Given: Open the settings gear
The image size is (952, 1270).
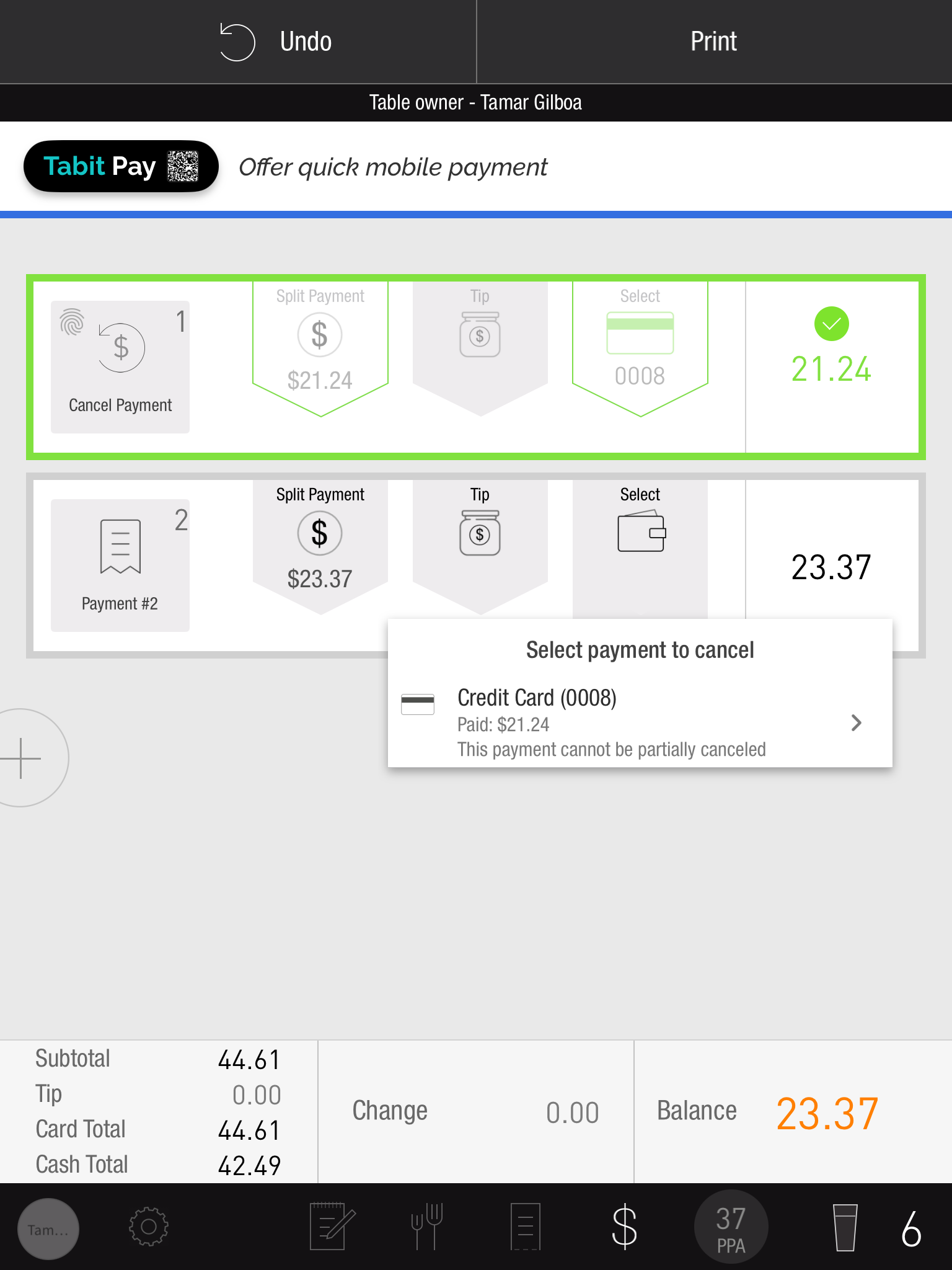Looking at the screenshot, I should pyautogui.click(x=148, y=1227).
